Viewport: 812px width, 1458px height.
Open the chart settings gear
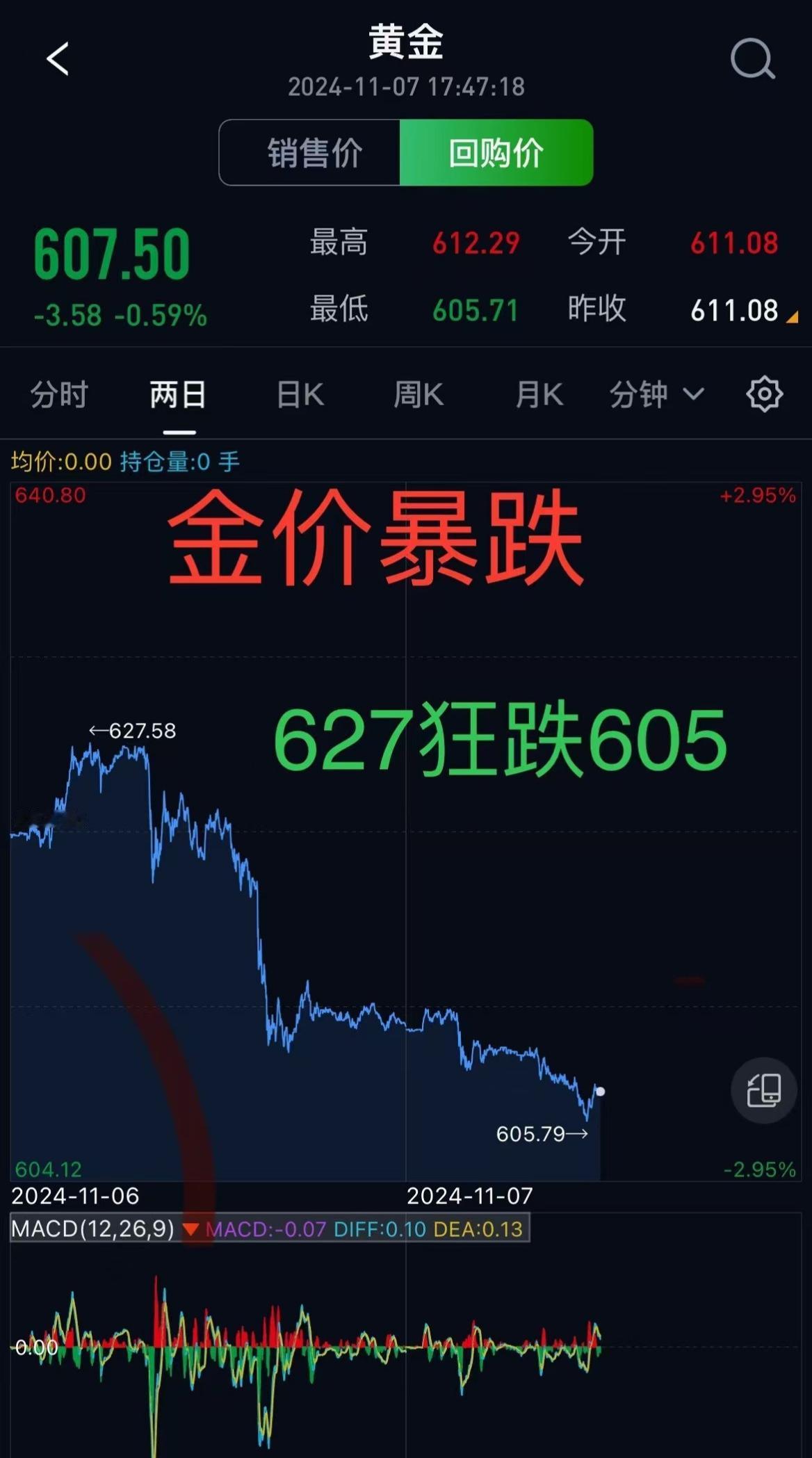[765, 394]
